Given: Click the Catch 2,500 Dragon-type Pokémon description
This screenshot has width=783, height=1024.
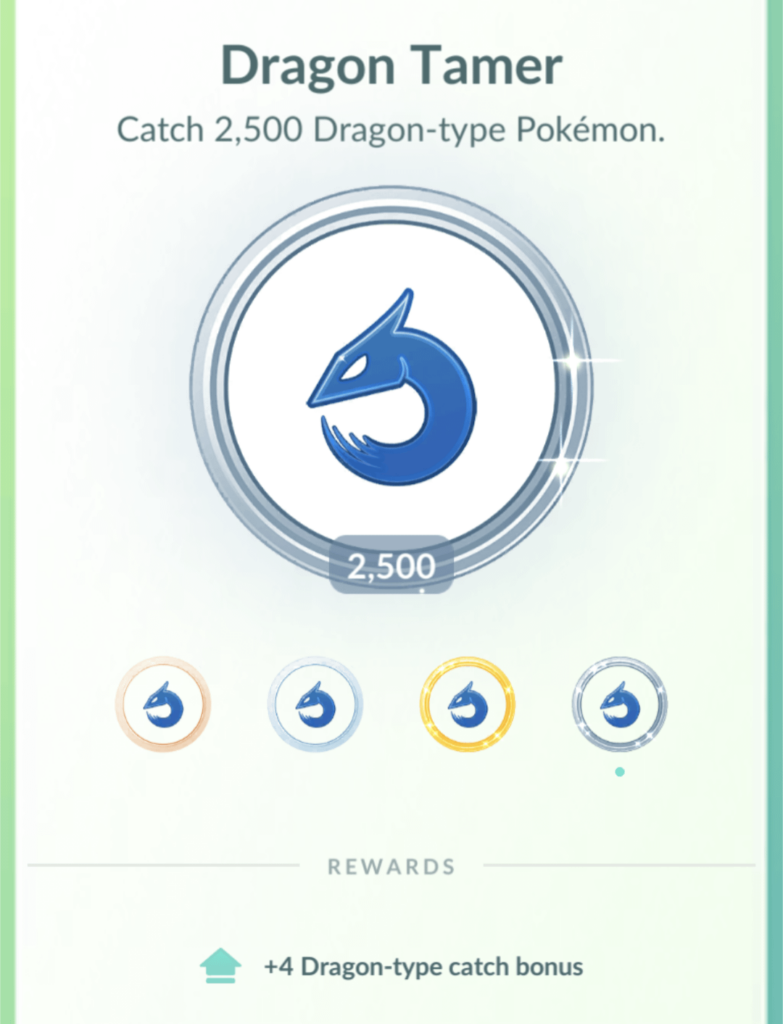Looking at the screenshot, I should point(391,130).
